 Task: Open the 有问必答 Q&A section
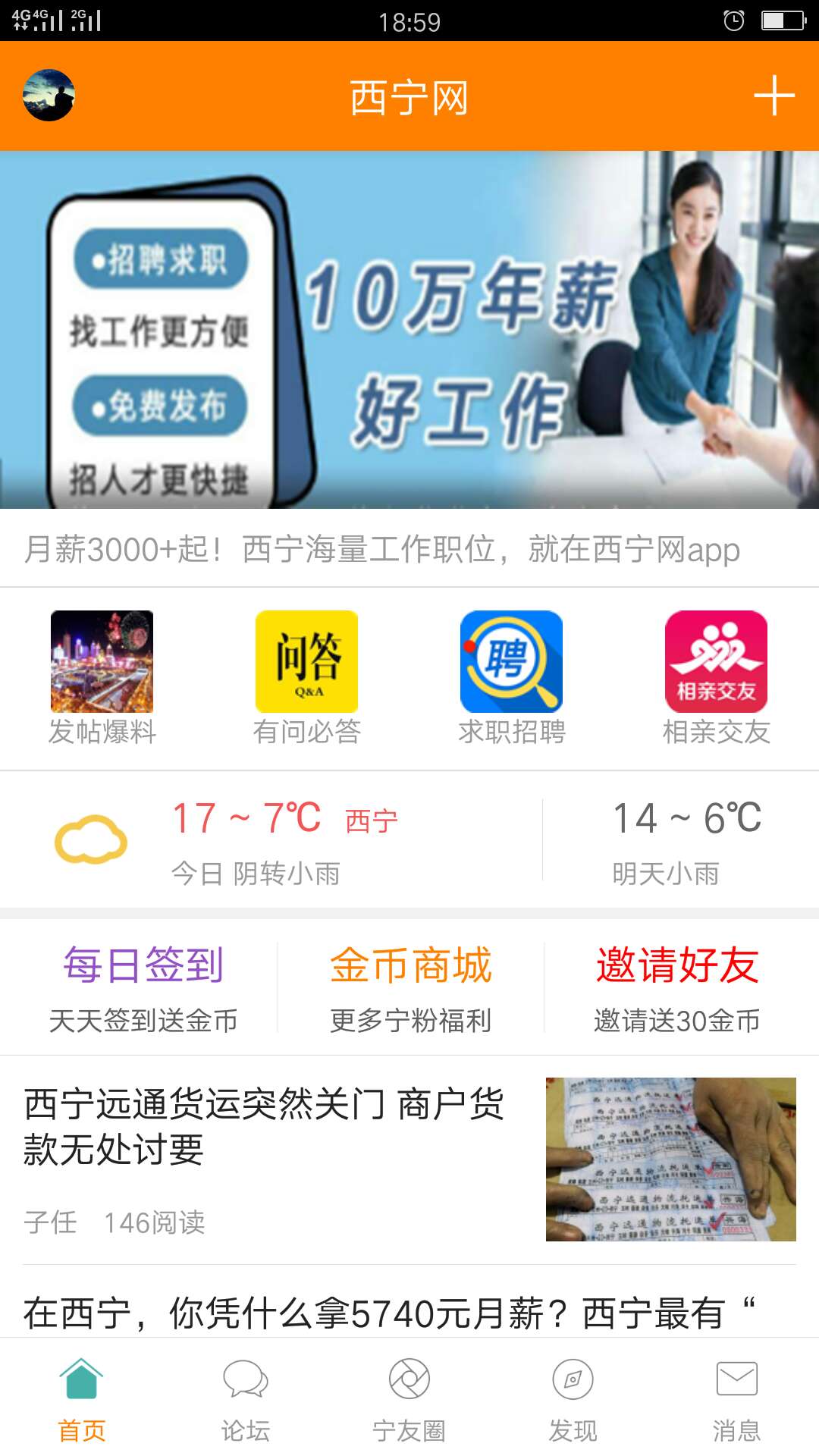(306, 678)
